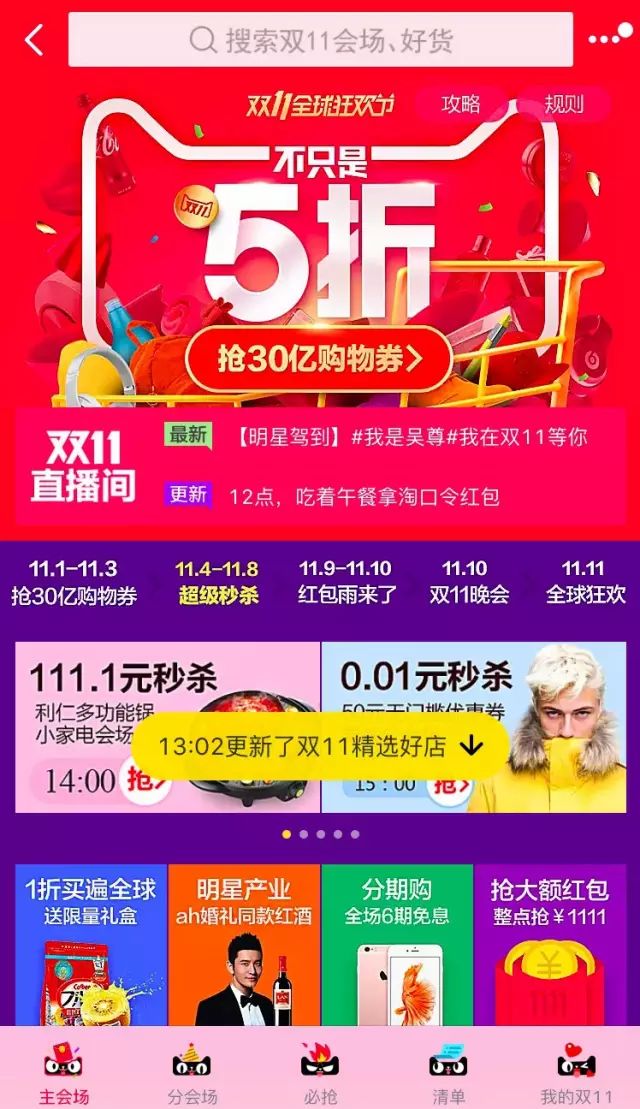640x1109 pixels.
Task: Select the 11.11 全球狂欢 stage
Action: pyautogui.click(x=586, y=582)
